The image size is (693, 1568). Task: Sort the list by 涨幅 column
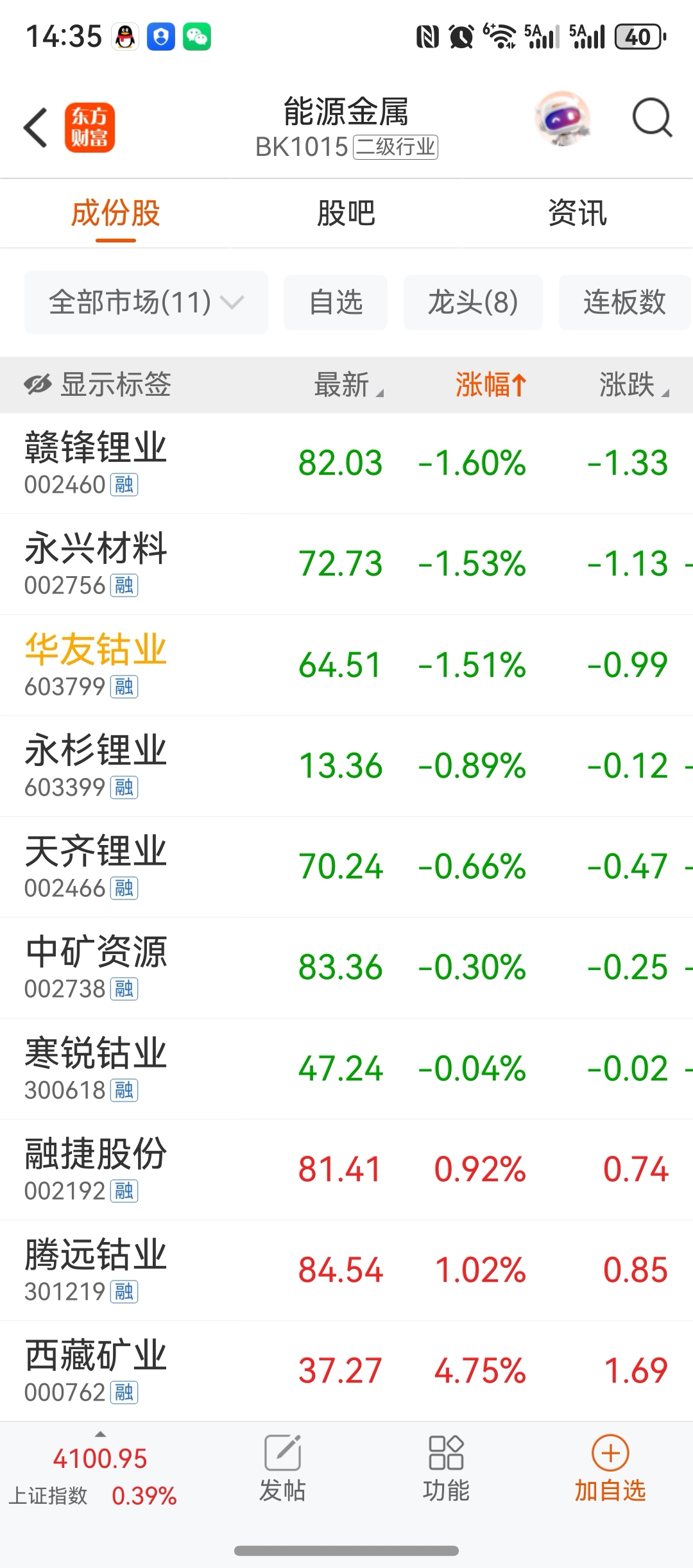pos(491,385)
